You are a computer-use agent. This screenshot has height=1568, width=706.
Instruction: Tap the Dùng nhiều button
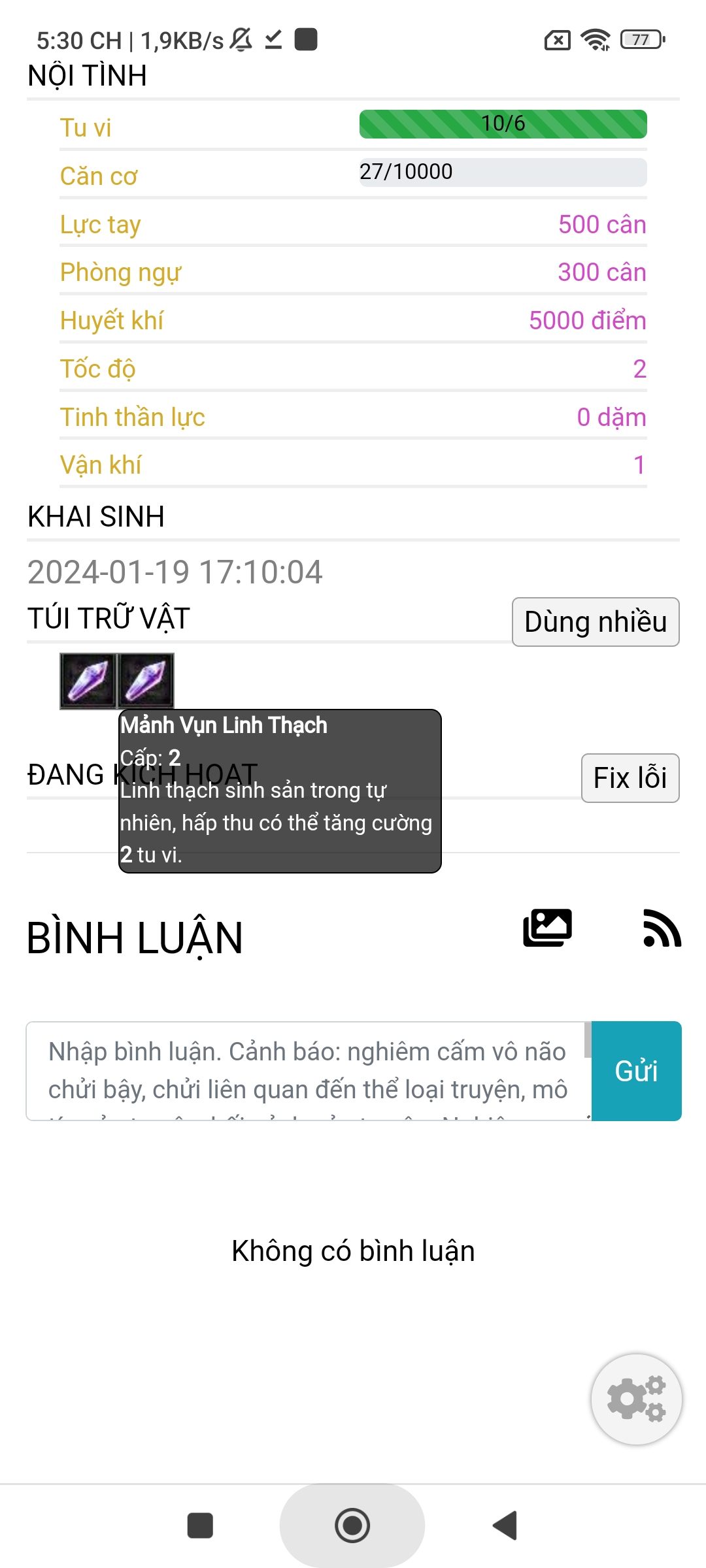click(x=596, y=621)
